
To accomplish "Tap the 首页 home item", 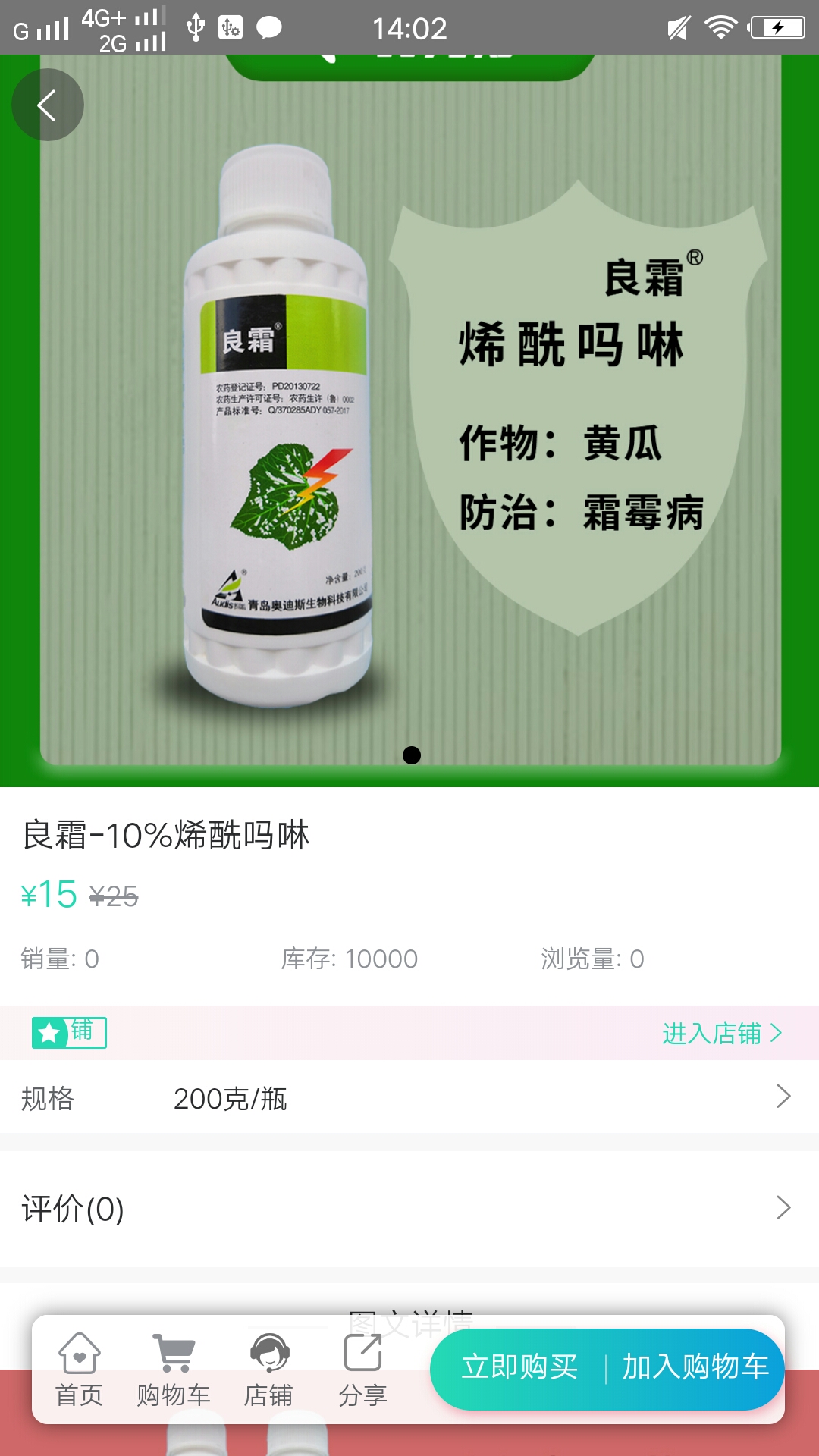I will (79, 1370).
